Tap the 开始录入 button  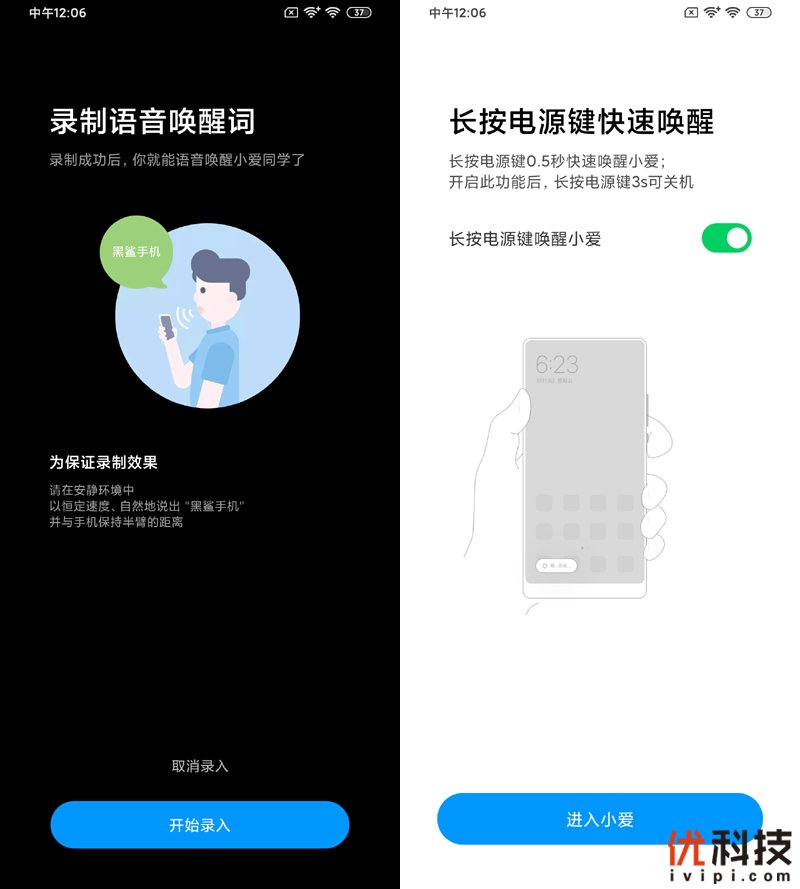tap(200, 825)
